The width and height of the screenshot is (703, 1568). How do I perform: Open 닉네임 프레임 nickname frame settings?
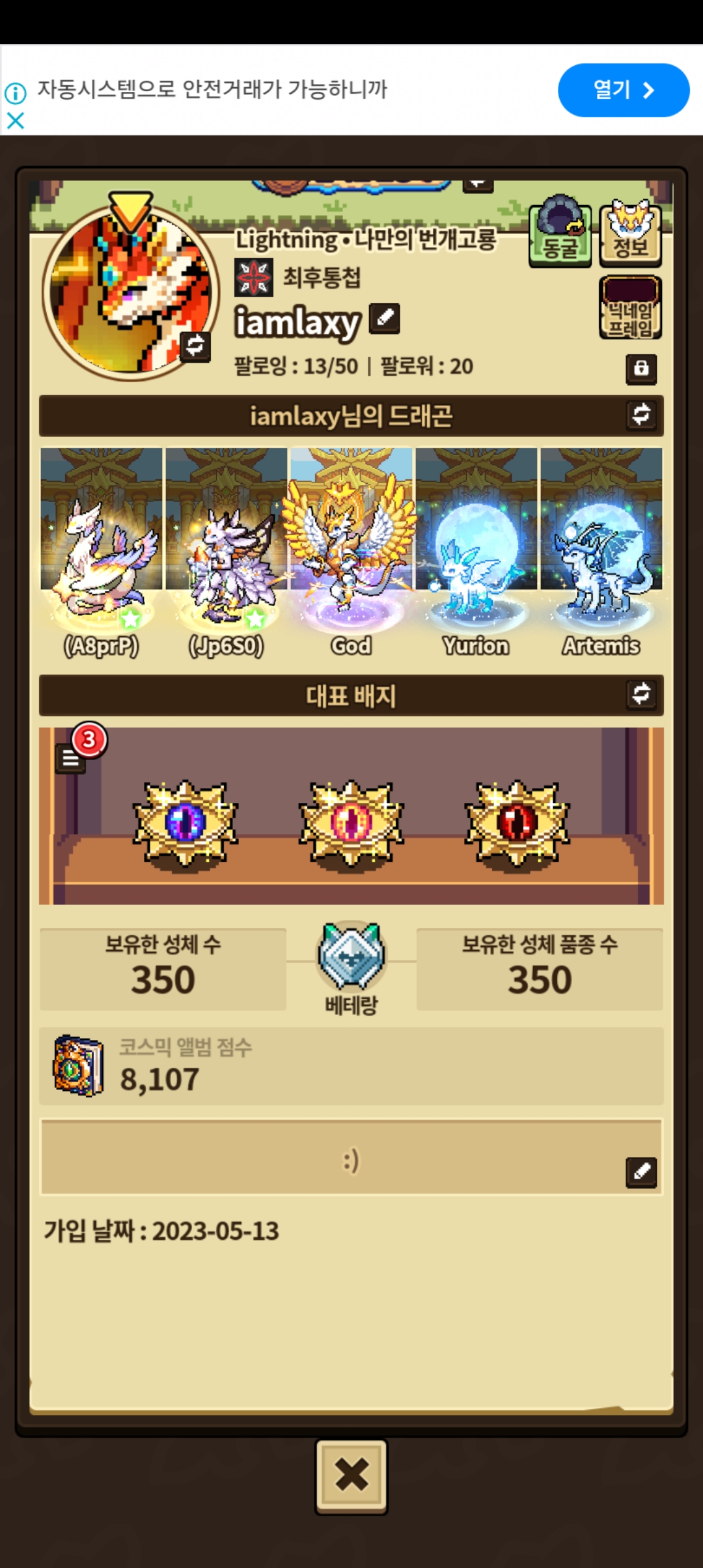coord(630,308)
